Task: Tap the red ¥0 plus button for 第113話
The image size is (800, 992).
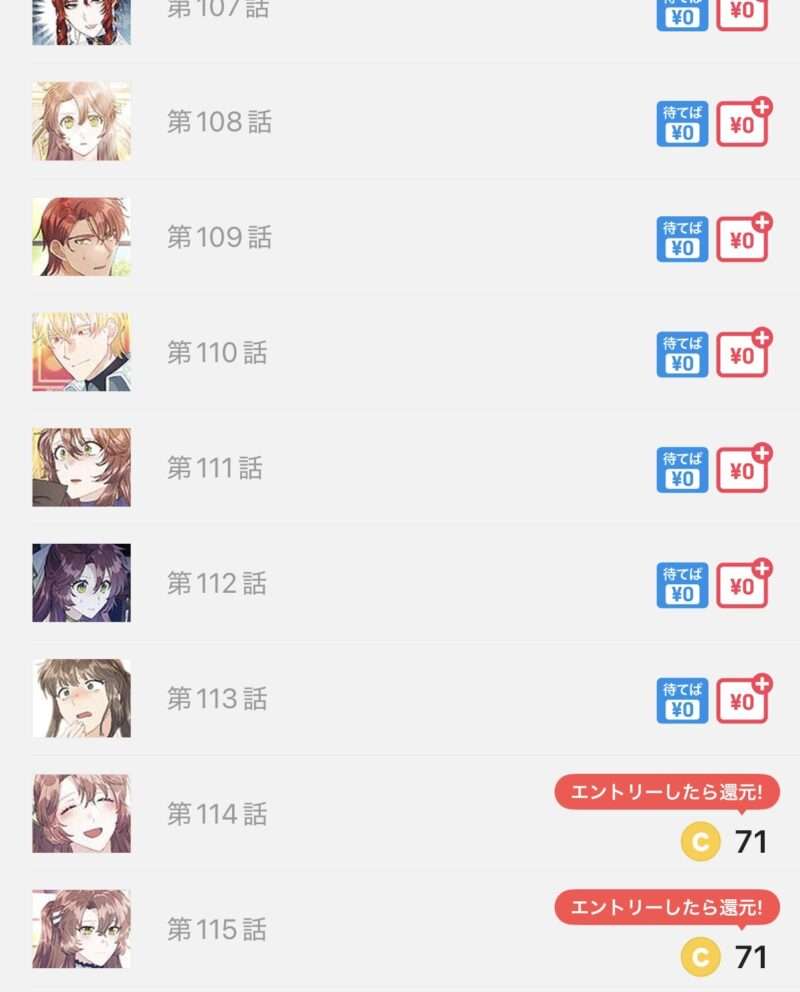Action: [742, 700]
